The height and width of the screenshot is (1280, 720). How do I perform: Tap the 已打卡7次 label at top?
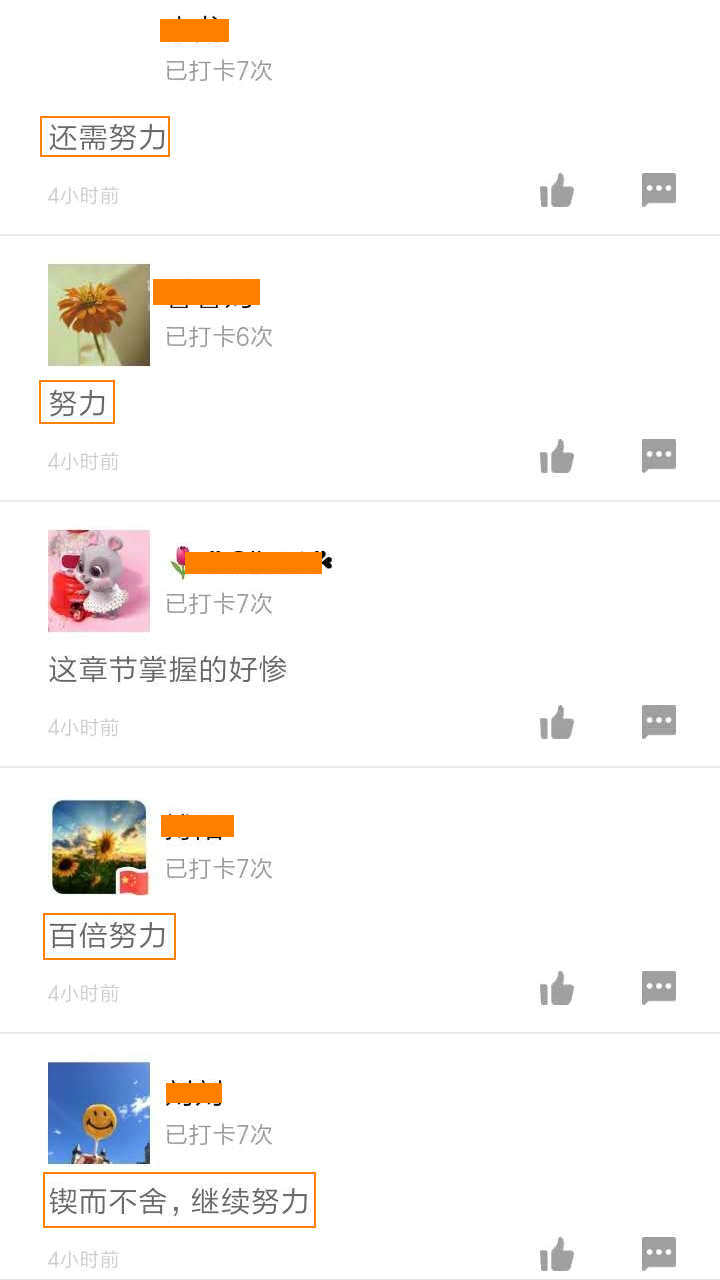pyautogui.click(x=219, y=71)
